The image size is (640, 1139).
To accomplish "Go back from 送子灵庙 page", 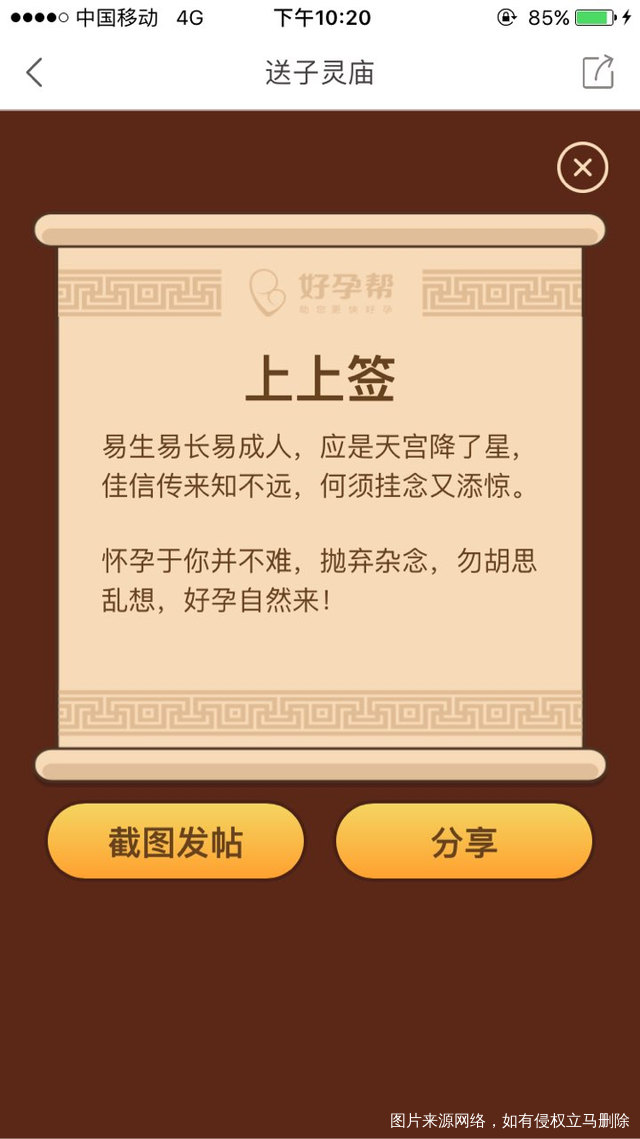I will click(35, 73).
